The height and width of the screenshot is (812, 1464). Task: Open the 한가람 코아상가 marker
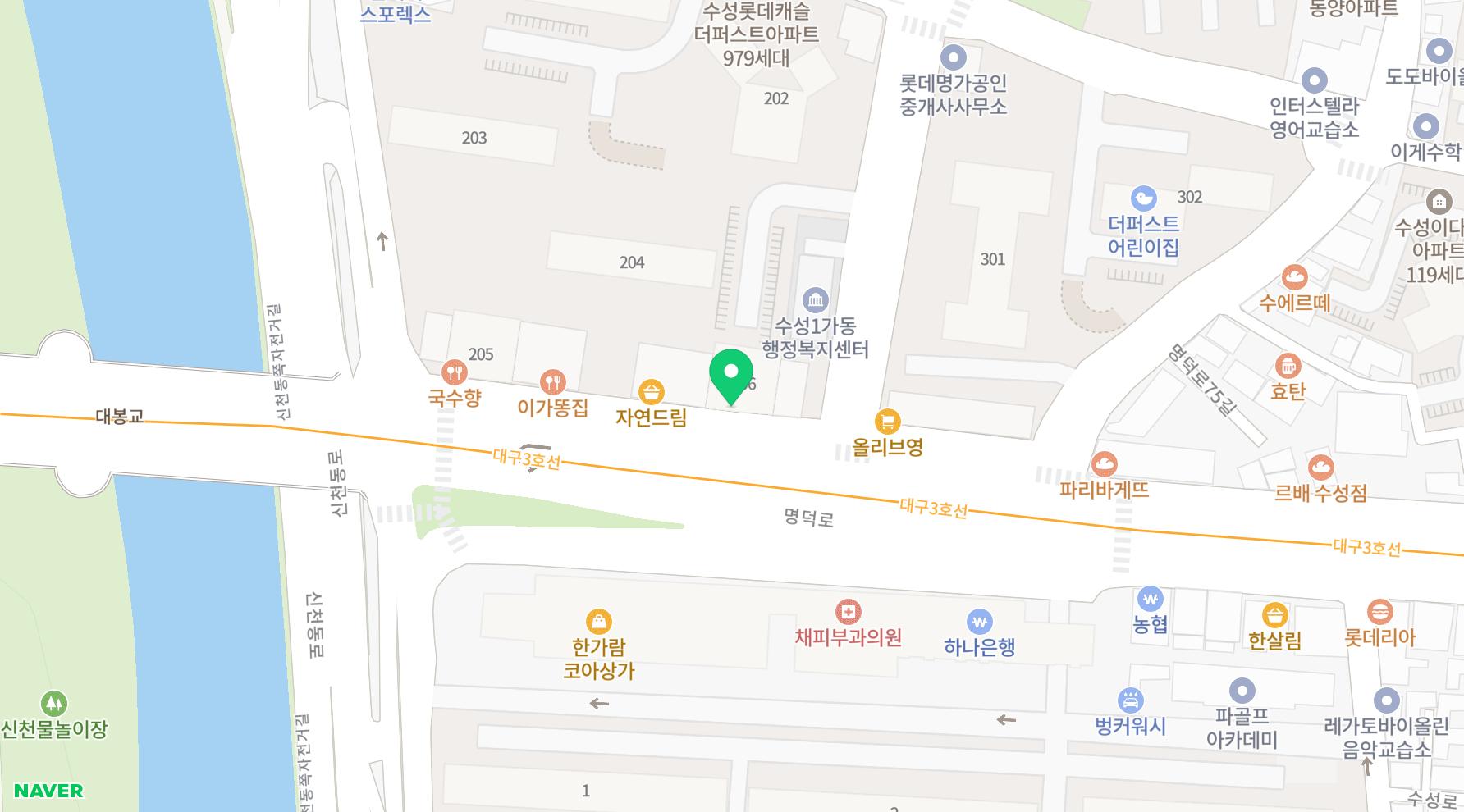[x=599, y=621]
